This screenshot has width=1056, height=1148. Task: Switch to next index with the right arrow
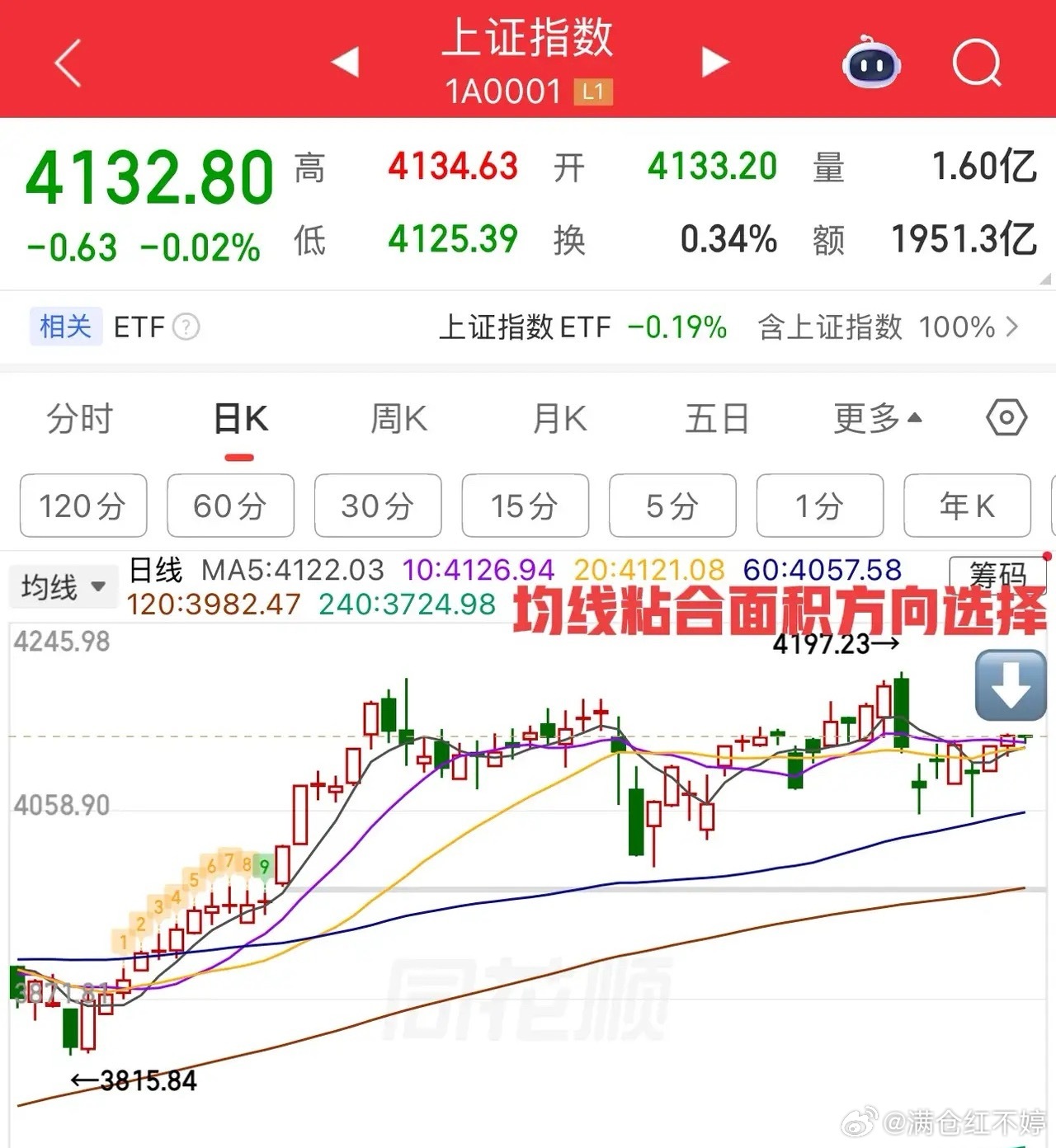[x=714, y=62]
